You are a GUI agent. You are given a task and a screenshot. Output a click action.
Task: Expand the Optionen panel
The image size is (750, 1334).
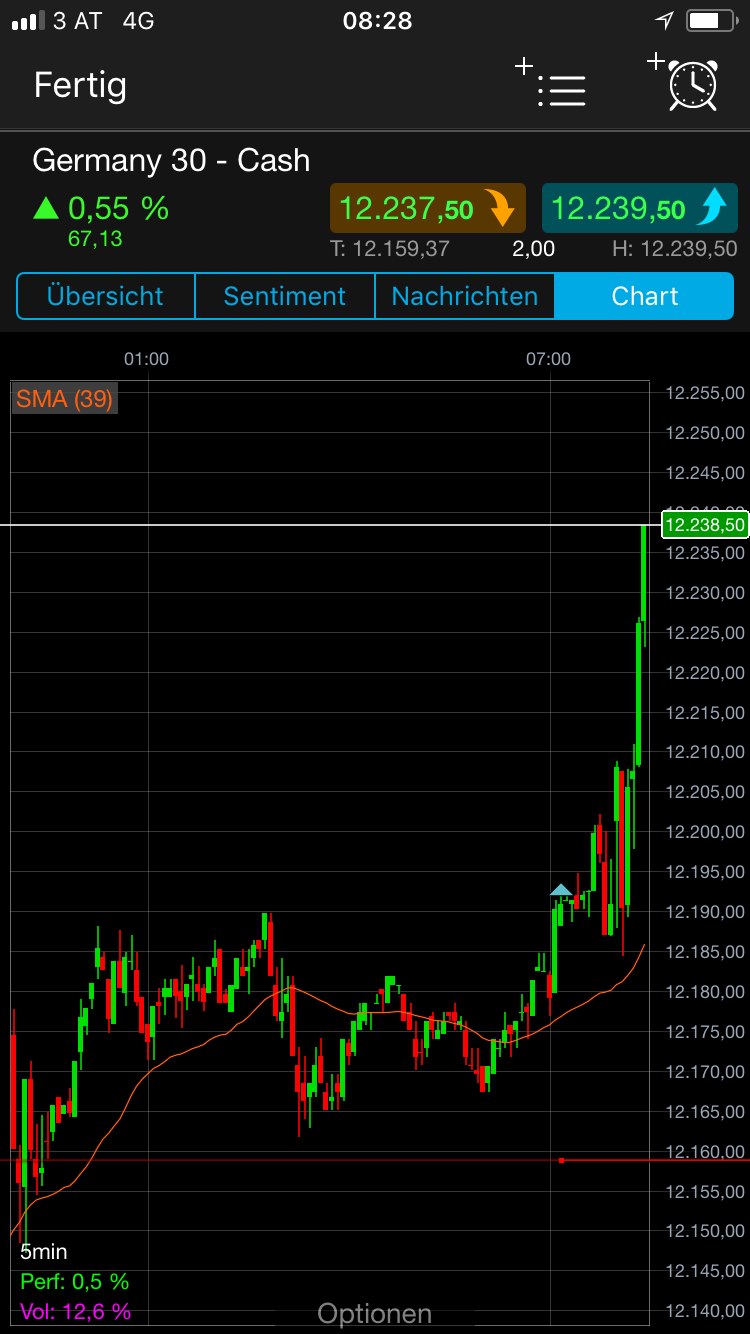click(x=375, y=1312)
